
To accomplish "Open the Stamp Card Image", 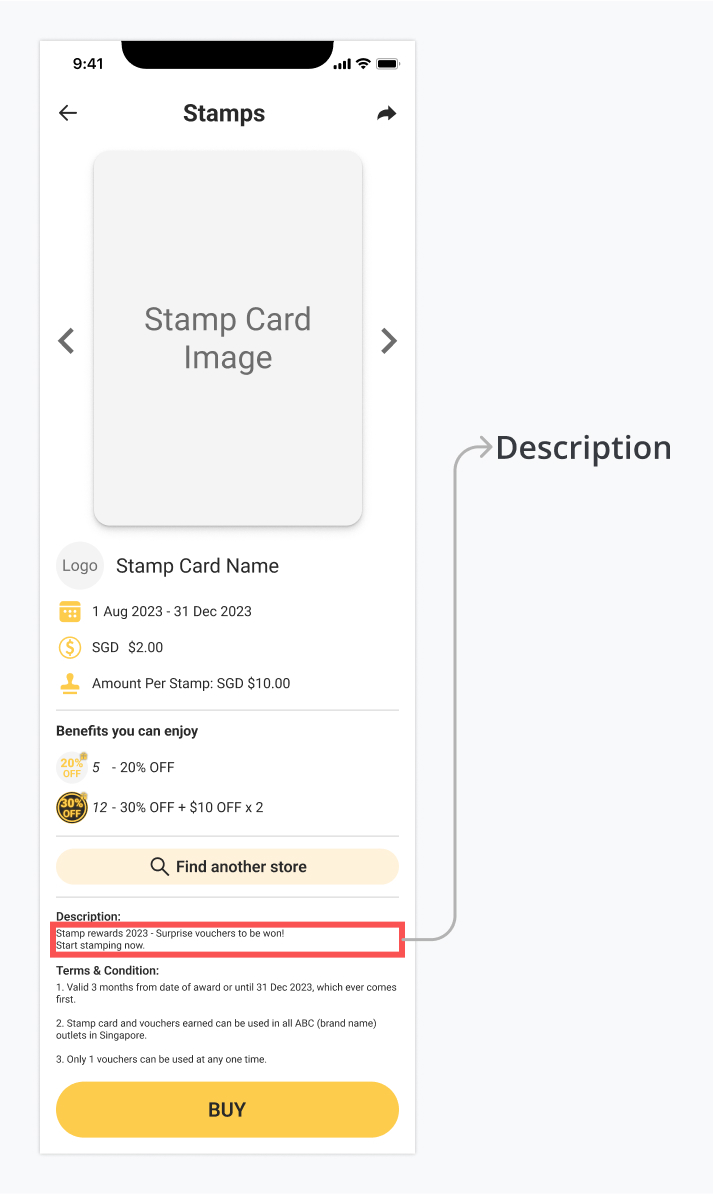I will pyautogui.click(x=227, y=338).
